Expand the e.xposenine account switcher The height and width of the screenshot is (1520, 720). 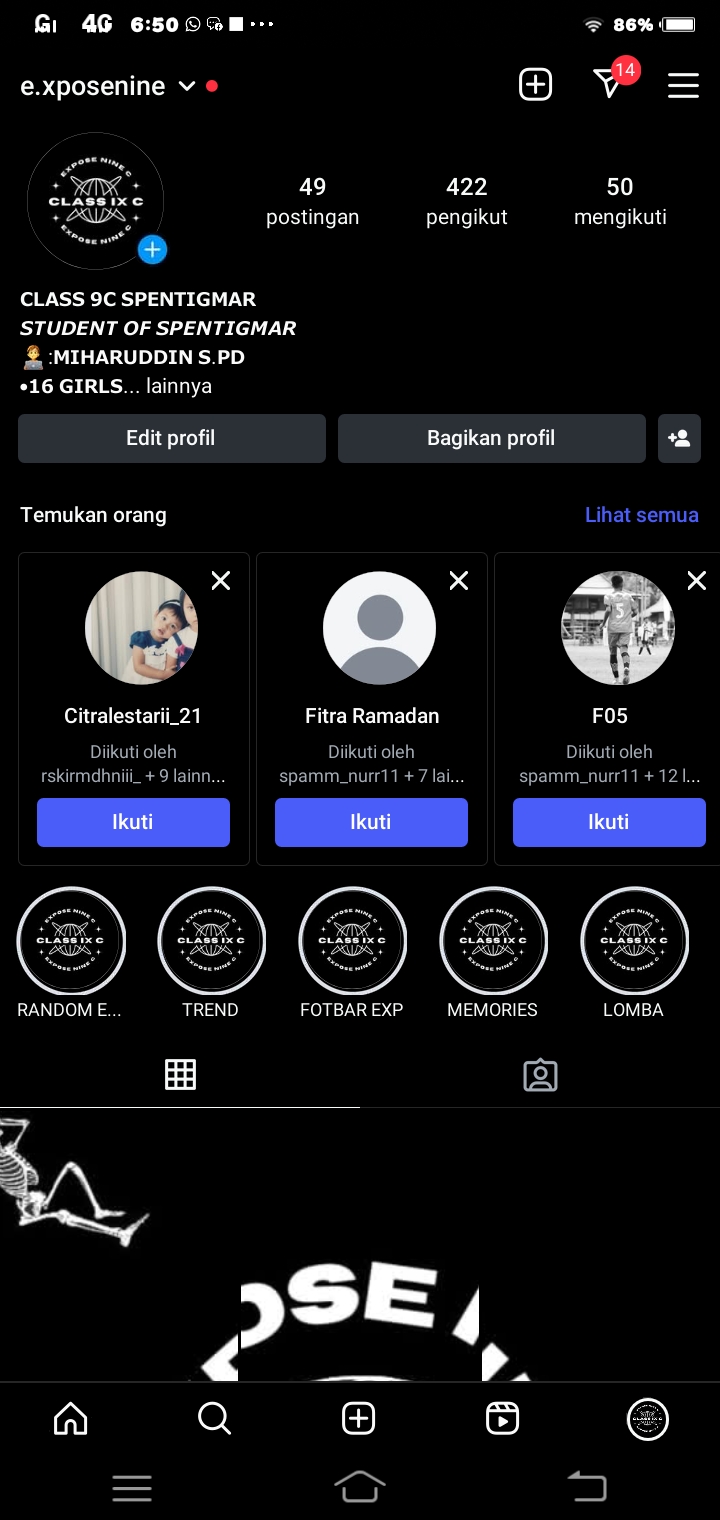click(186, 87)
